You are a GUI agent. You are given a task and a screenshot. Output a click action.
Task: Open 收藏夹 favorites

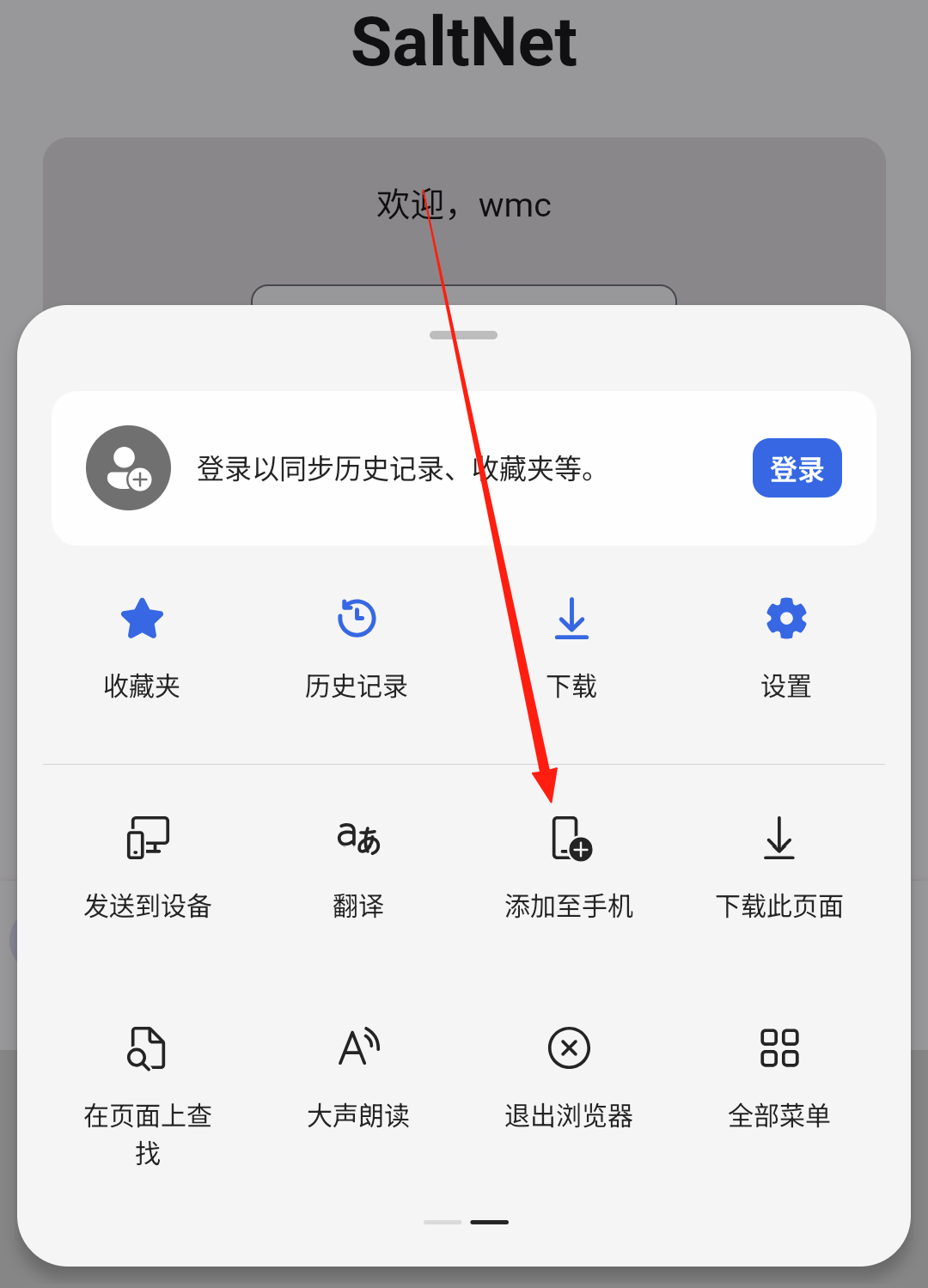142,646
